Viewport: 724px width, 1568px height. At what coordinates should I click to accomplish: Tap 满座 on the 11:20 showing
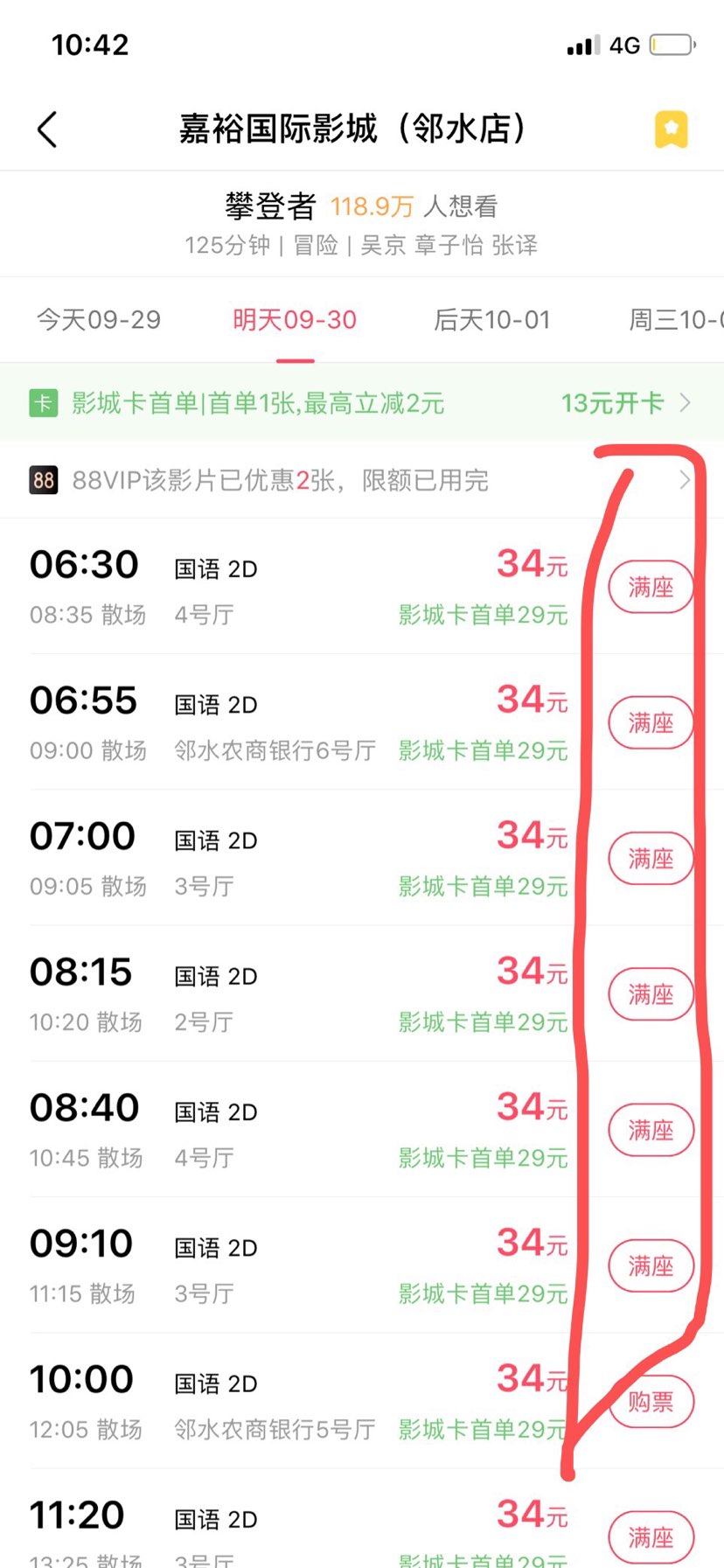pos(651,1537)
